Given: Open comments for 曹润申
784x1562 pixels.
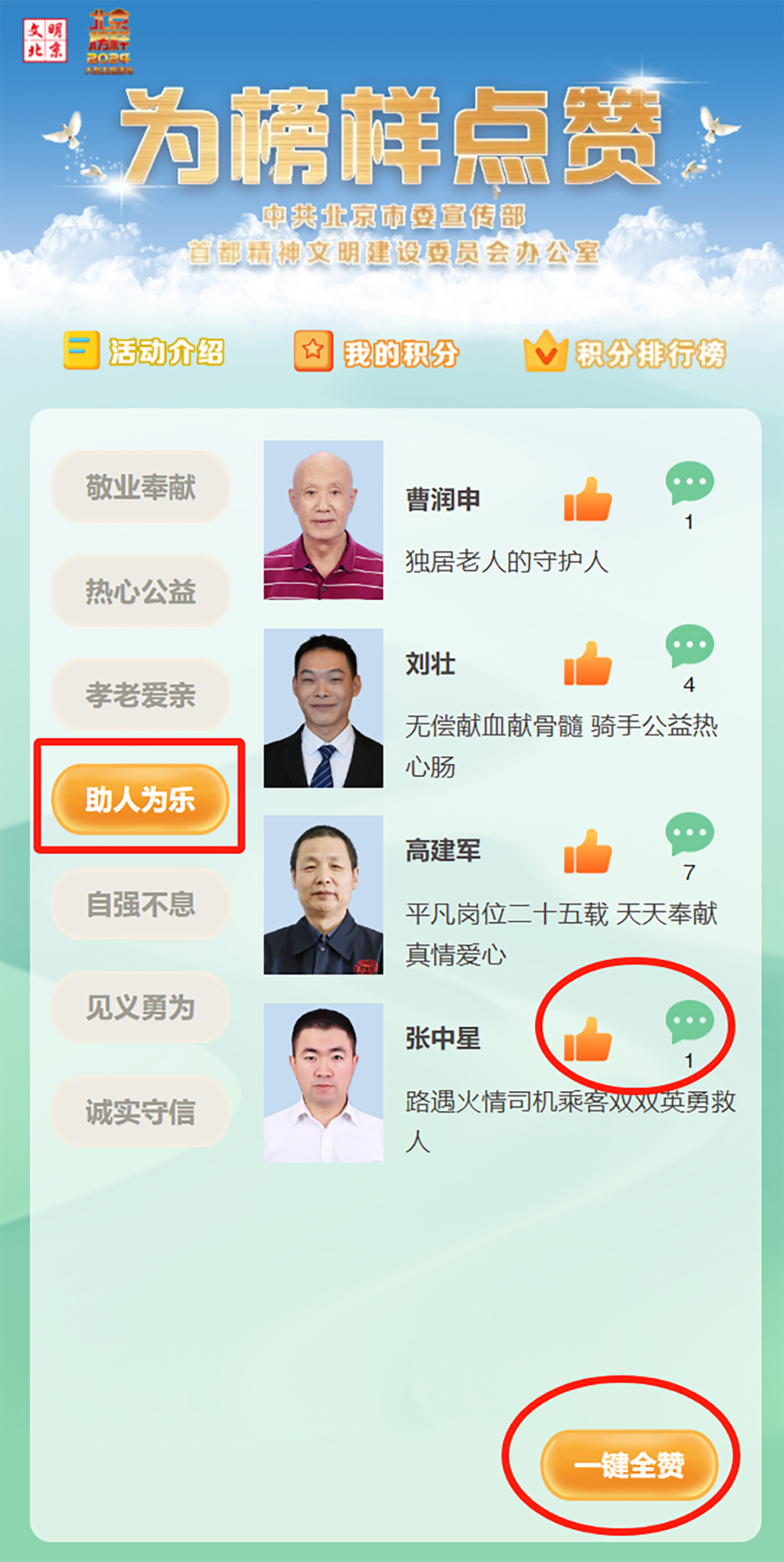Looking at the screenshot, I should [689, 483].
